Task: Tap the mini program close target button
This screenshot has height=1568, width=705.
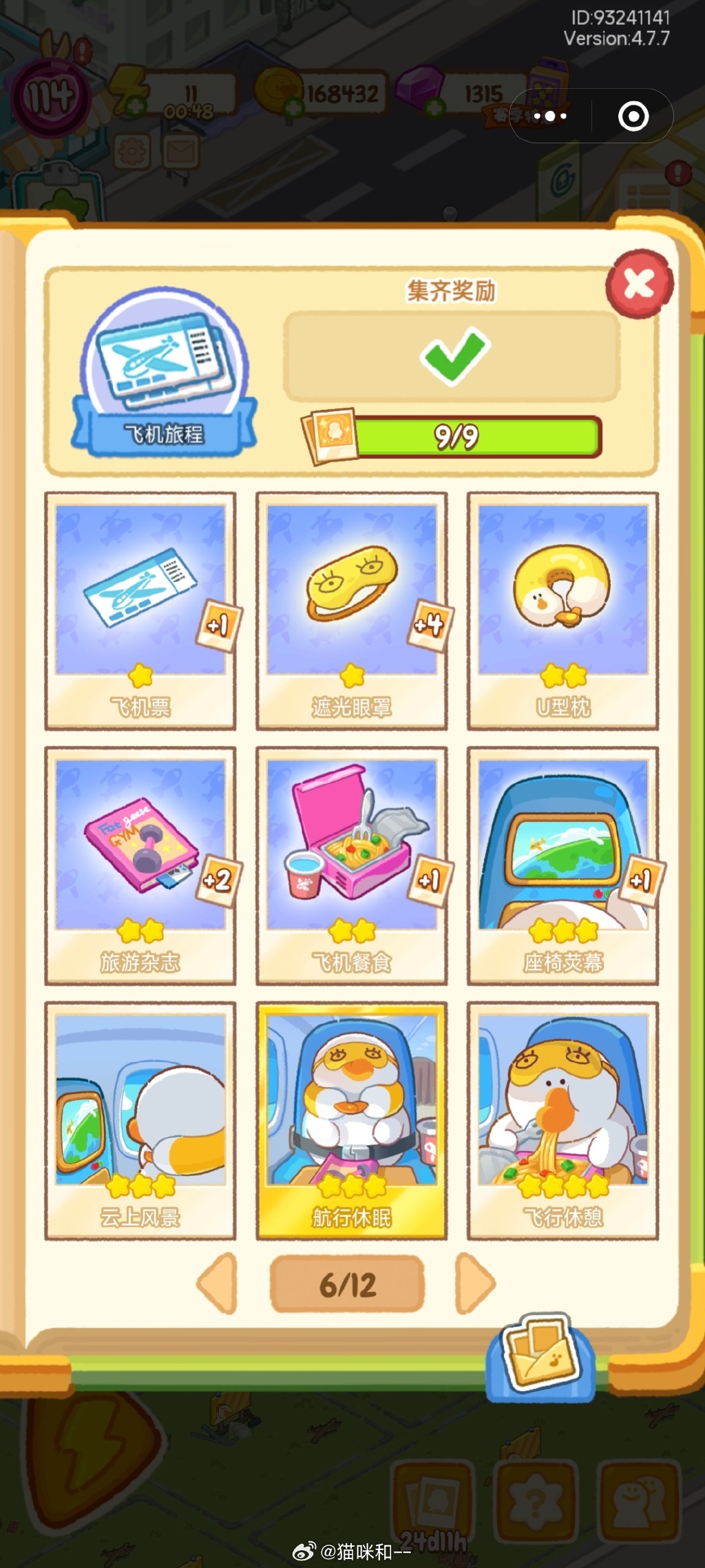Action: (633, 116)
